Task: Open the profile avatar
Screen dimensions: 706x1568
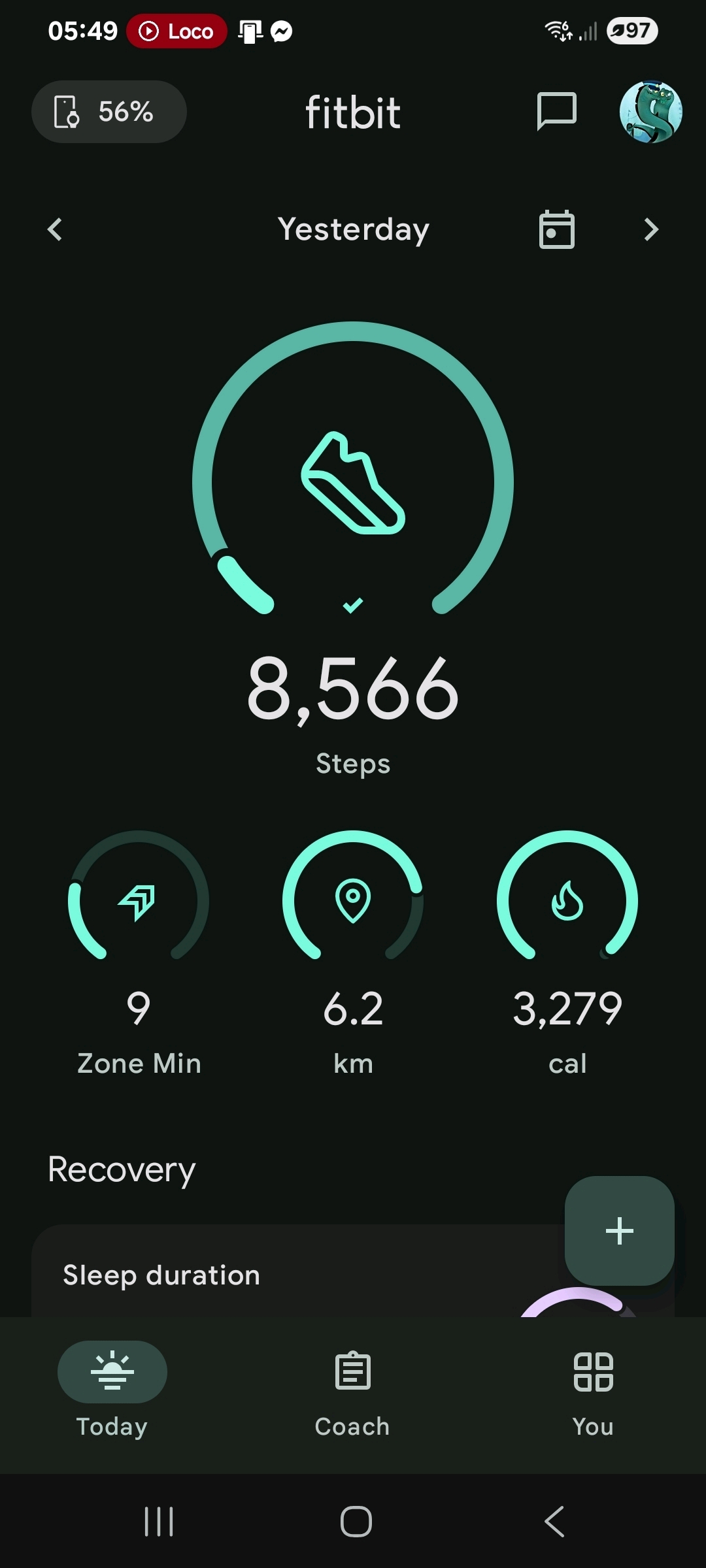Action: coord(650,112)
